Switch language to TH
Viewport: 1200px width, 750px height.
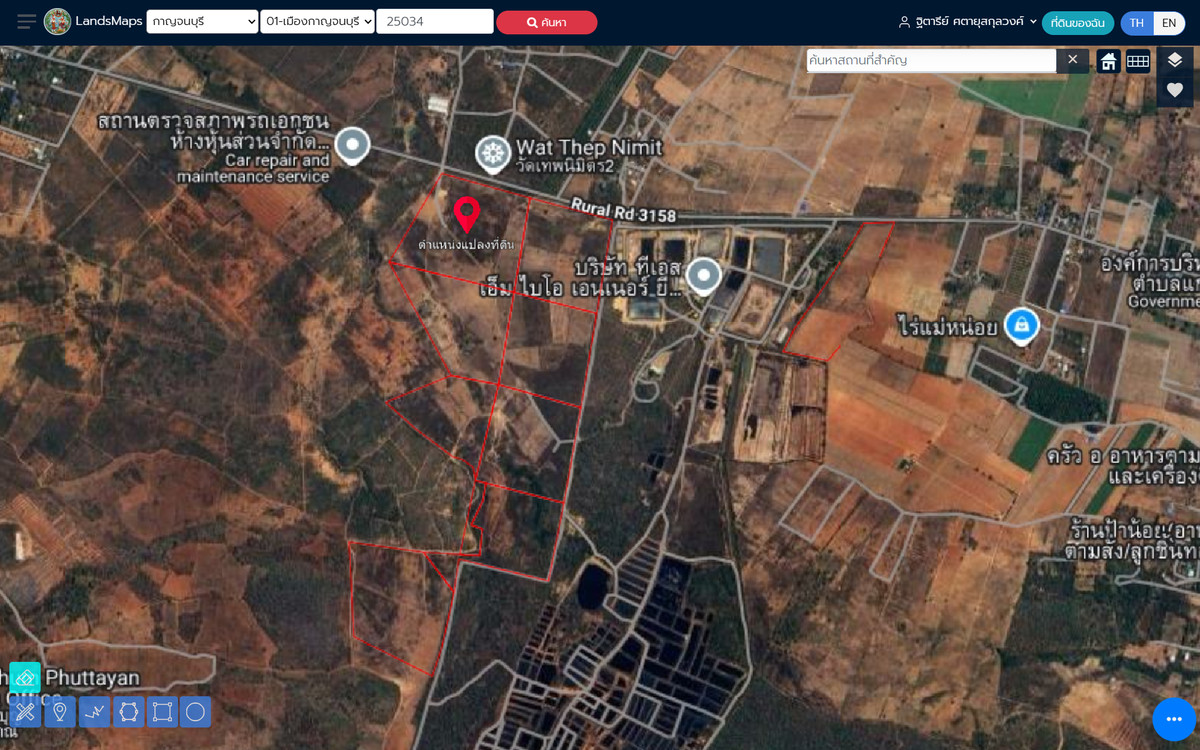click(x=1137, y=23)
